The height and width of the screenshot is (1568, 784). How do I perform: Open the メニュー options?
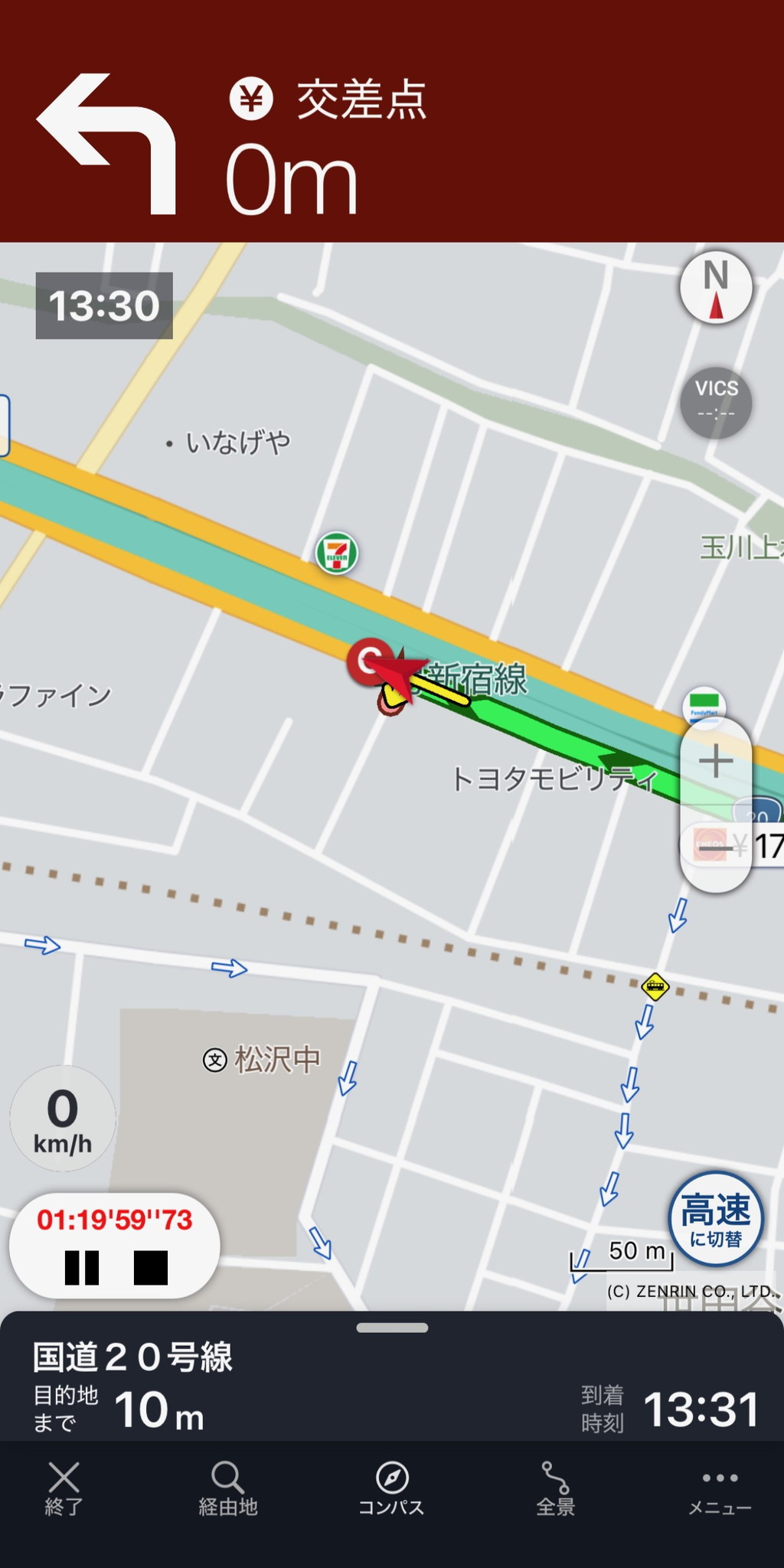[x=720, y=1488]
